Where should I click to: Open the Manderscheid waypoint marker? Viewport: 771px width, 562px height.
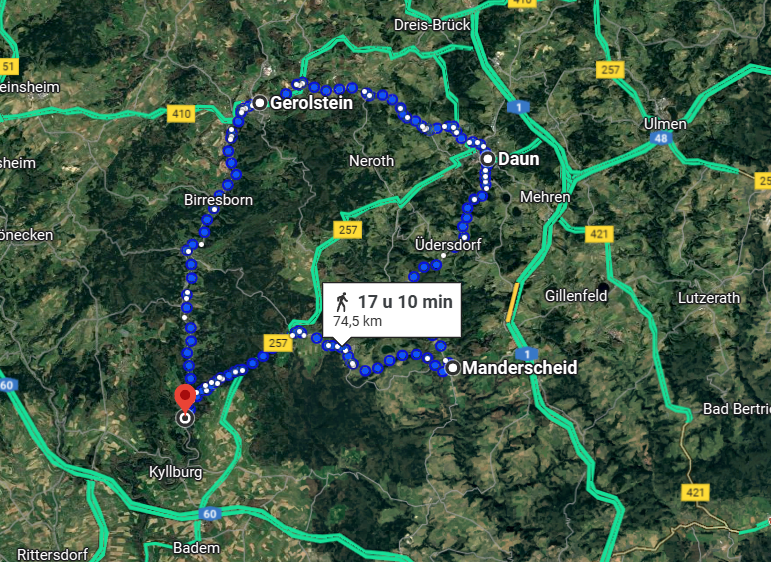453,368
